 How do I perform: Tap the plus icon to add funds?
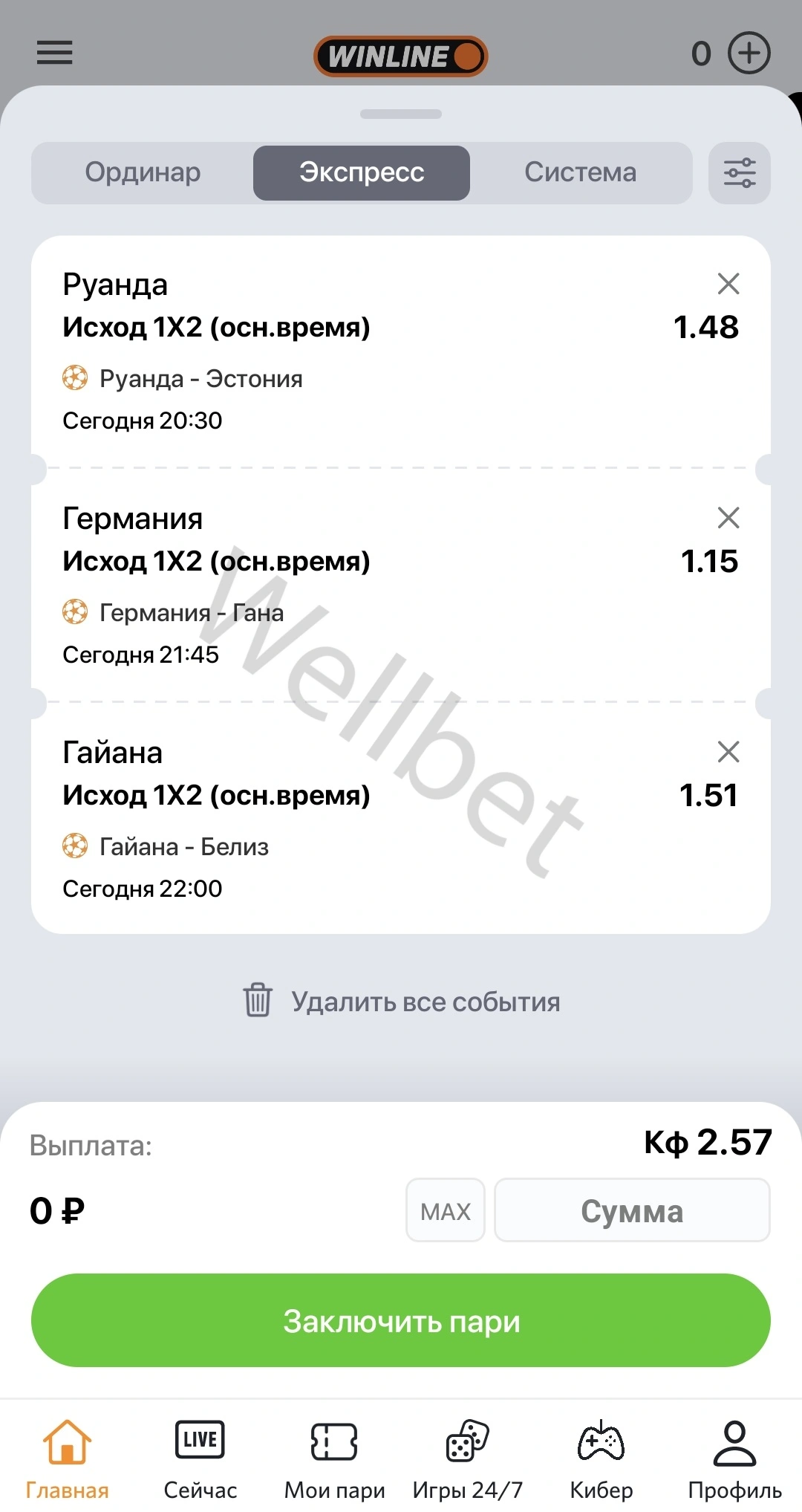tap(749, 53)
